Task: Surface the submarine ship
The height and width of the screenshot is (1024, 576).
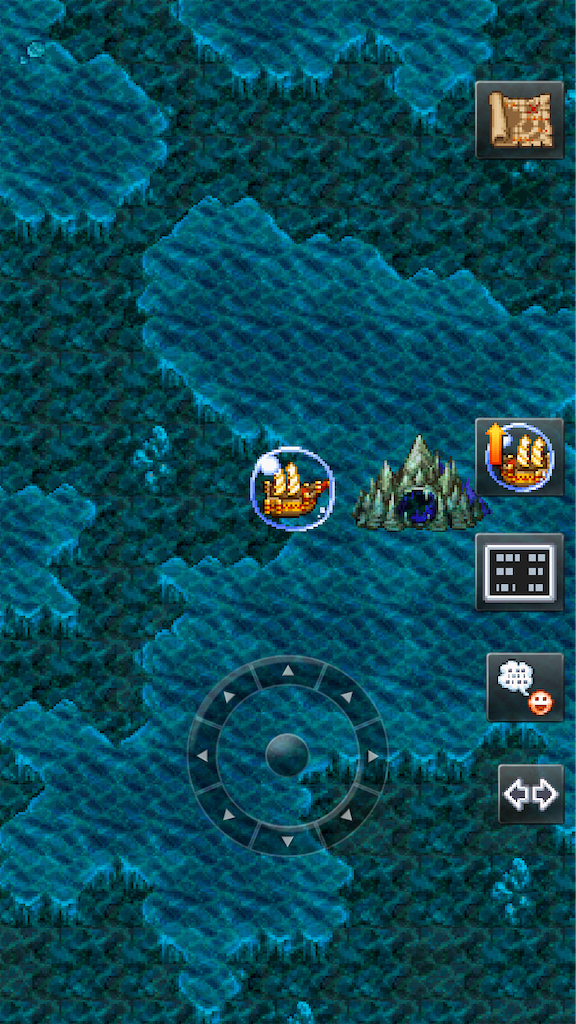Action: (519, 457)
